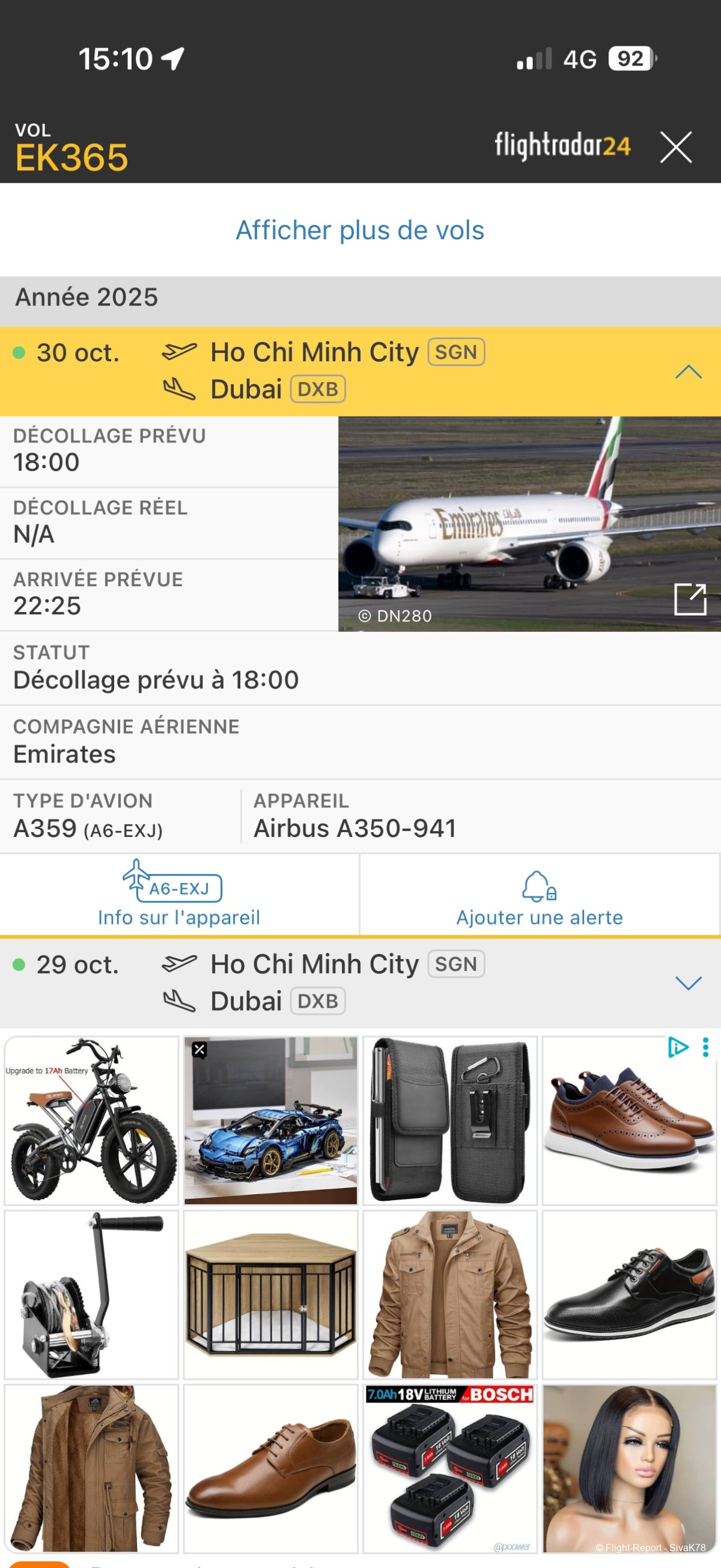721x1568 pixels.
Task: Tap Ajouter une alerte
Action: [x=540, y=894]
